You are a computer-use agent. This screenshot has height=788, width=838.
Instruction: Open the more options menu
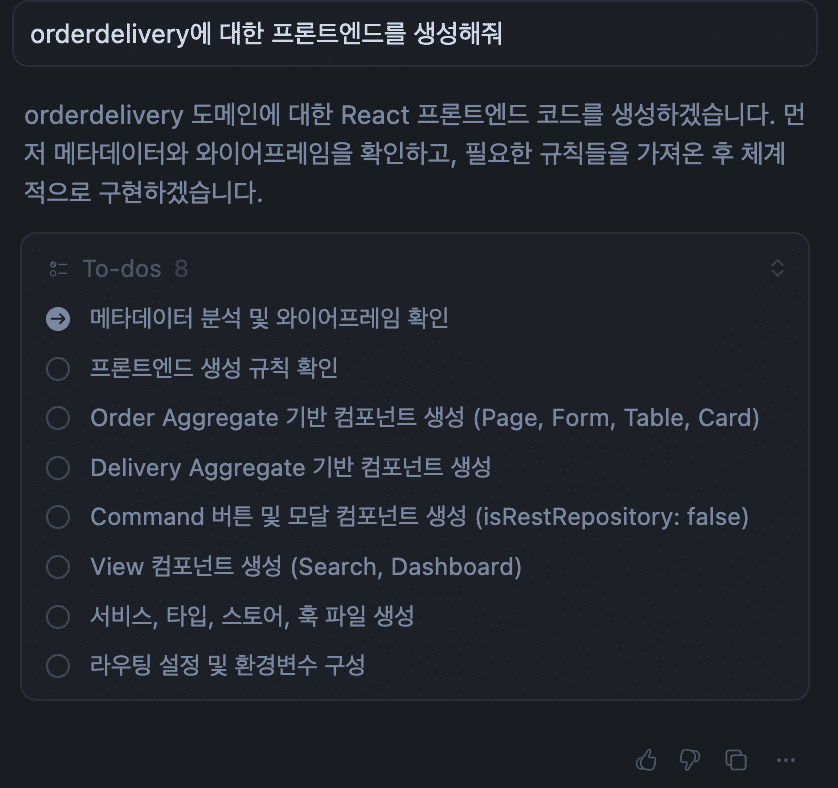pyautogui.click(x=785, y=760)
